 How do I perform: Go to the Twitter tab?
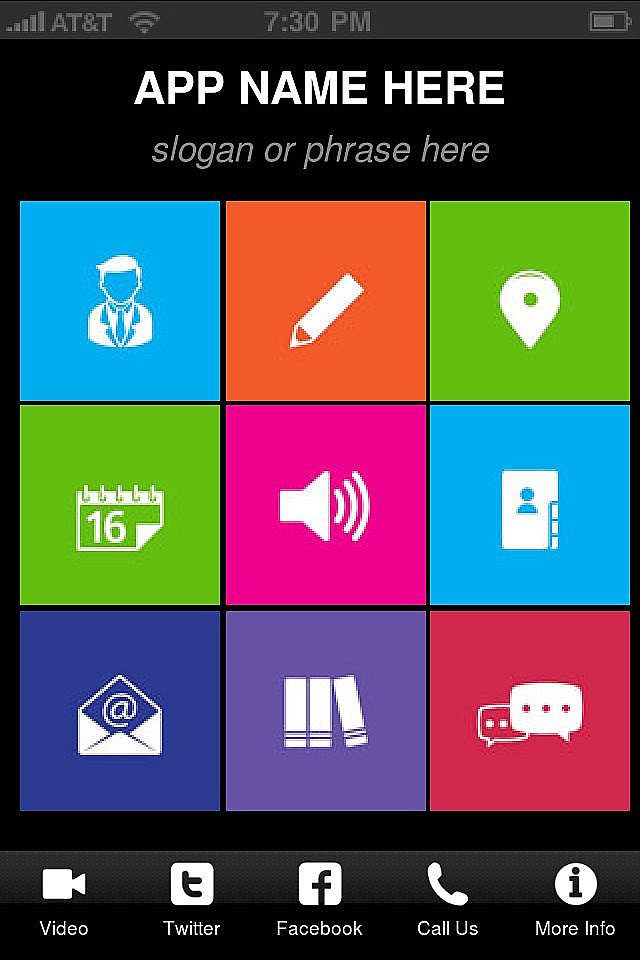tap(192, 900)
